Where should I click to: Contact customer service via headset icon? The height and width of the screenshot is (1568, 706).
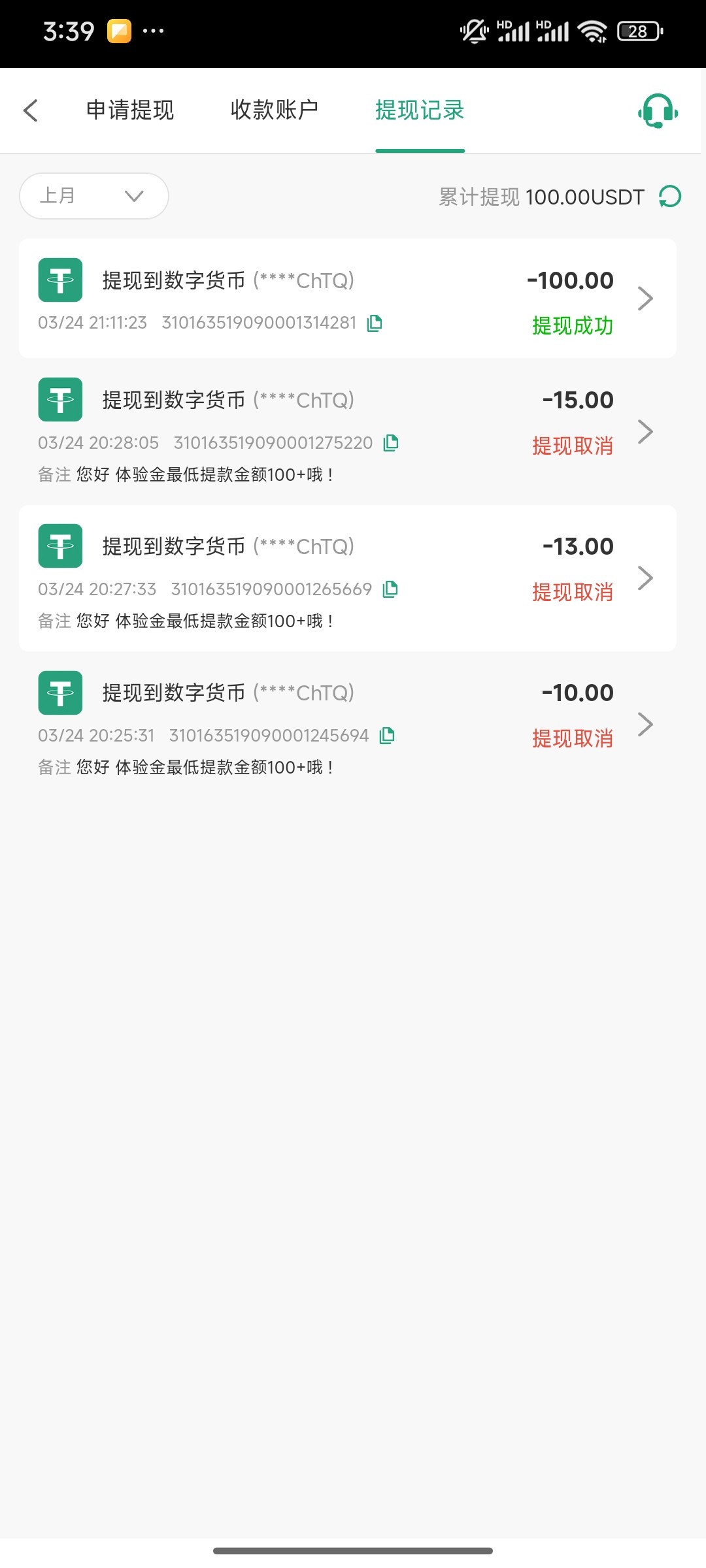coord(658,110)
